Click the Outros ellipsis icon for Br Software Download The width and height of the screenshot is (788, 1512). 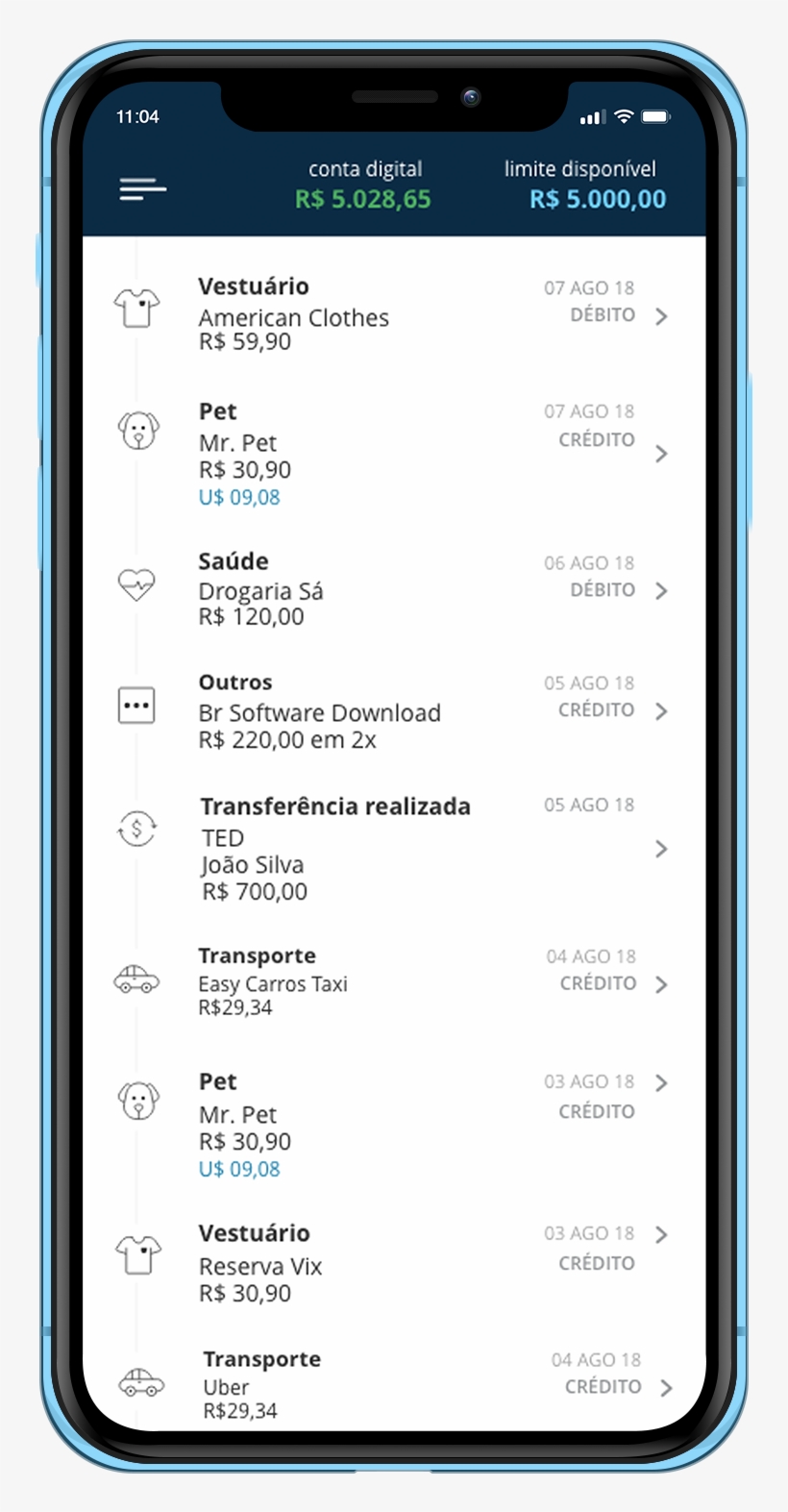point(137,705)
